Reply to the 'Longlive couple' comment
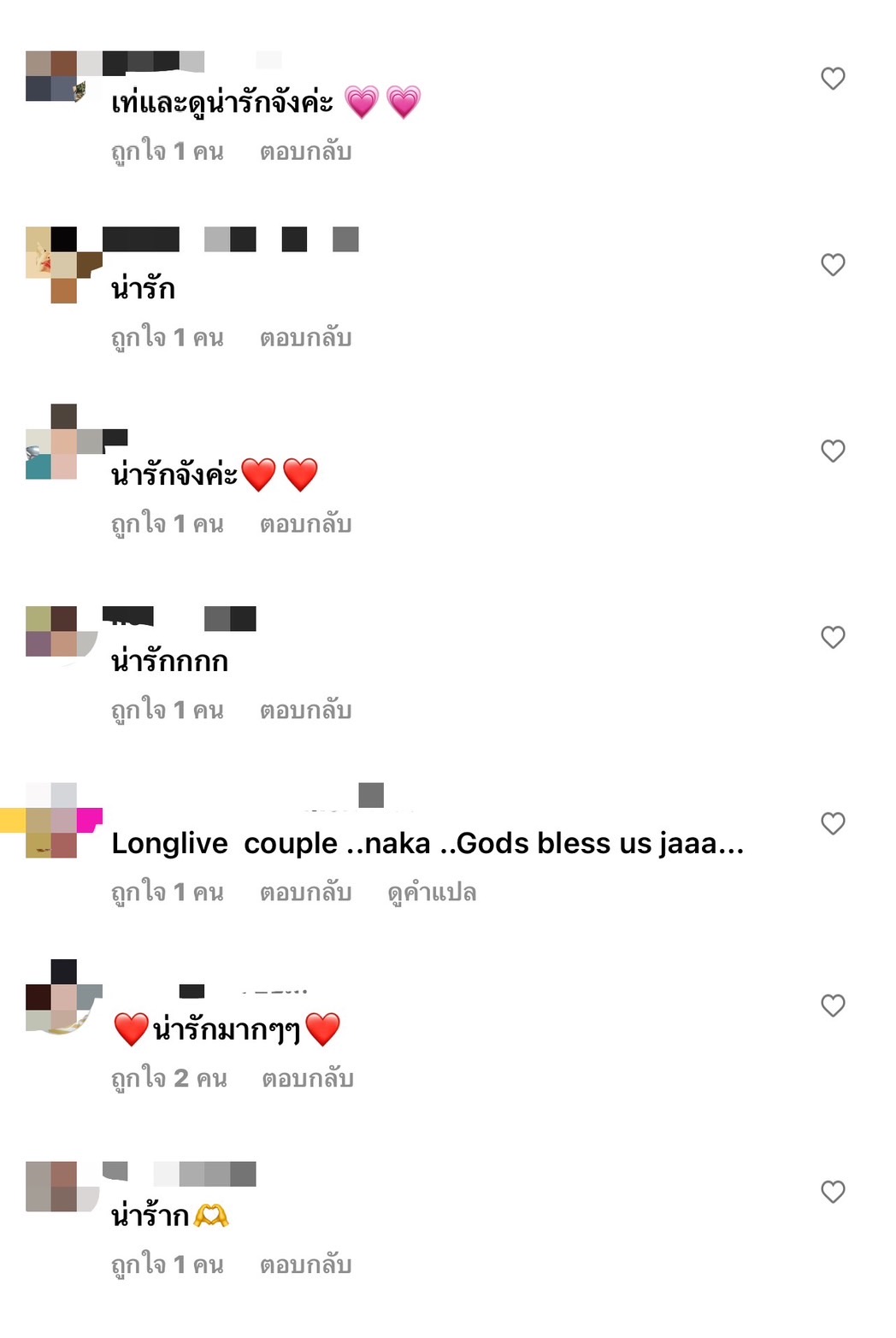This screenshot has width=896, height=1338. click(305, 893)
